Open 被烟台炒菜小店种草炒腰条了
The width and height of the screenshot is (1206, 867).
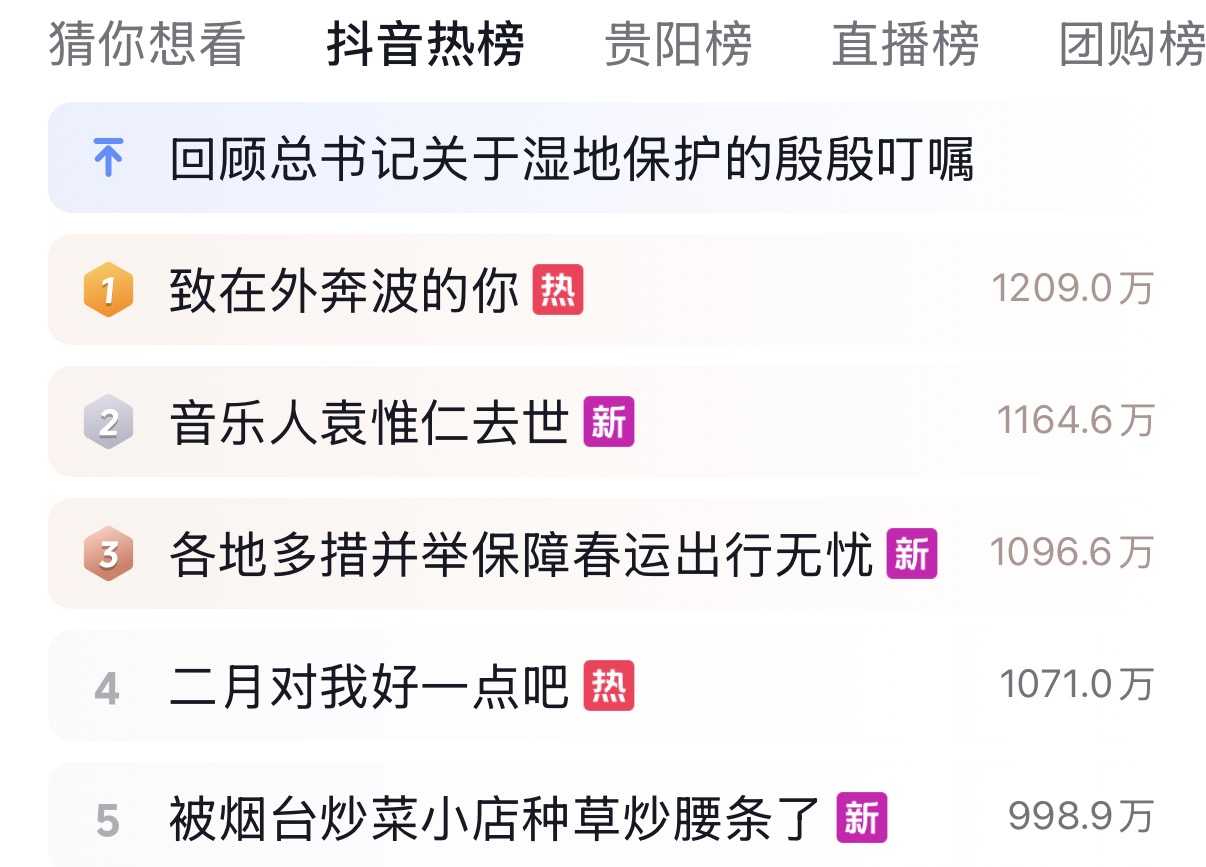495,819
